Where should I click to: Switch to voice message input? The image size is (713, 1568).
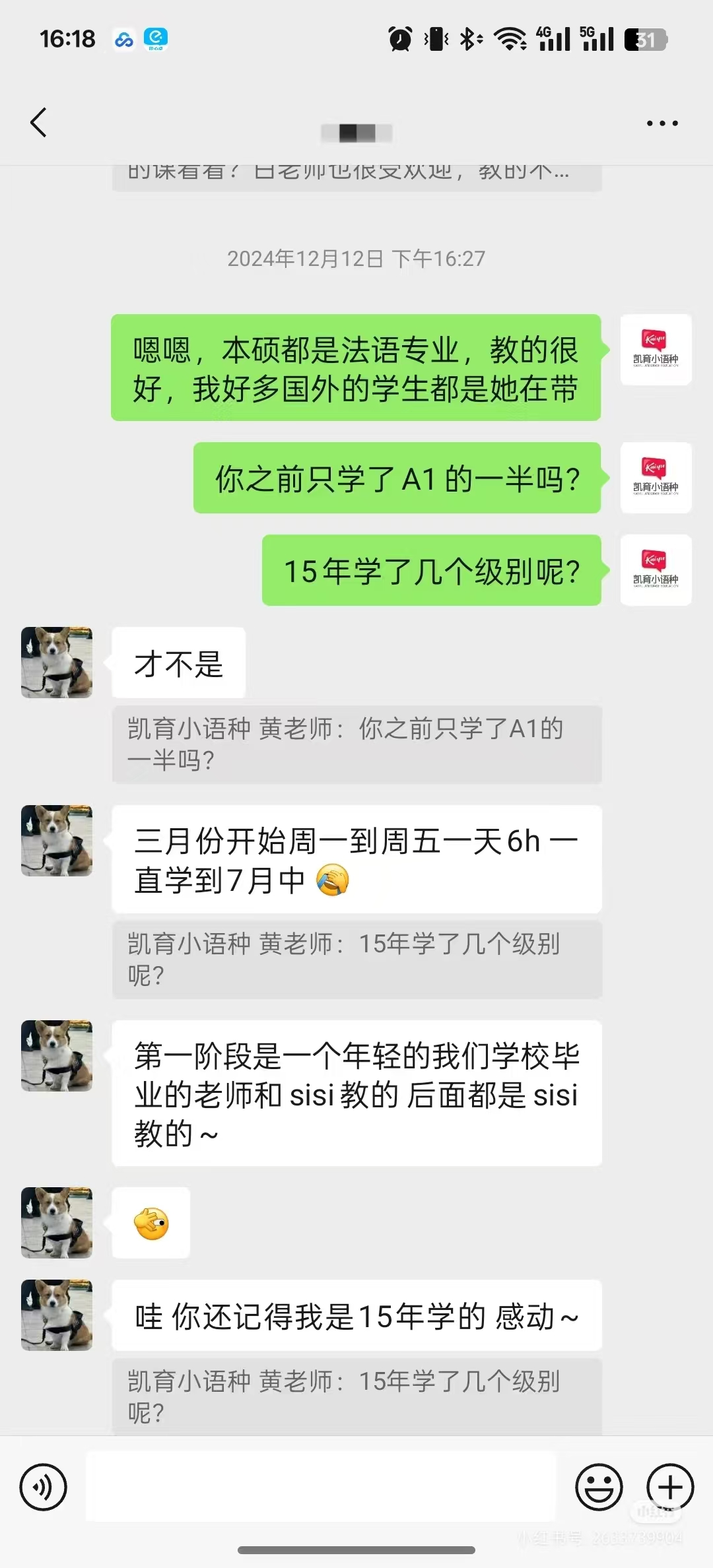coord(43,1487)
